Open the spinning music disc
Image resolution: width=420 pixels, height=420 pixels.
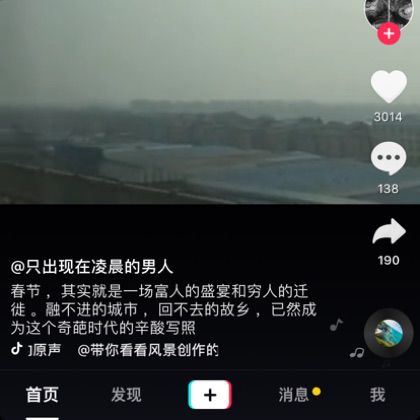click(389, 333)
